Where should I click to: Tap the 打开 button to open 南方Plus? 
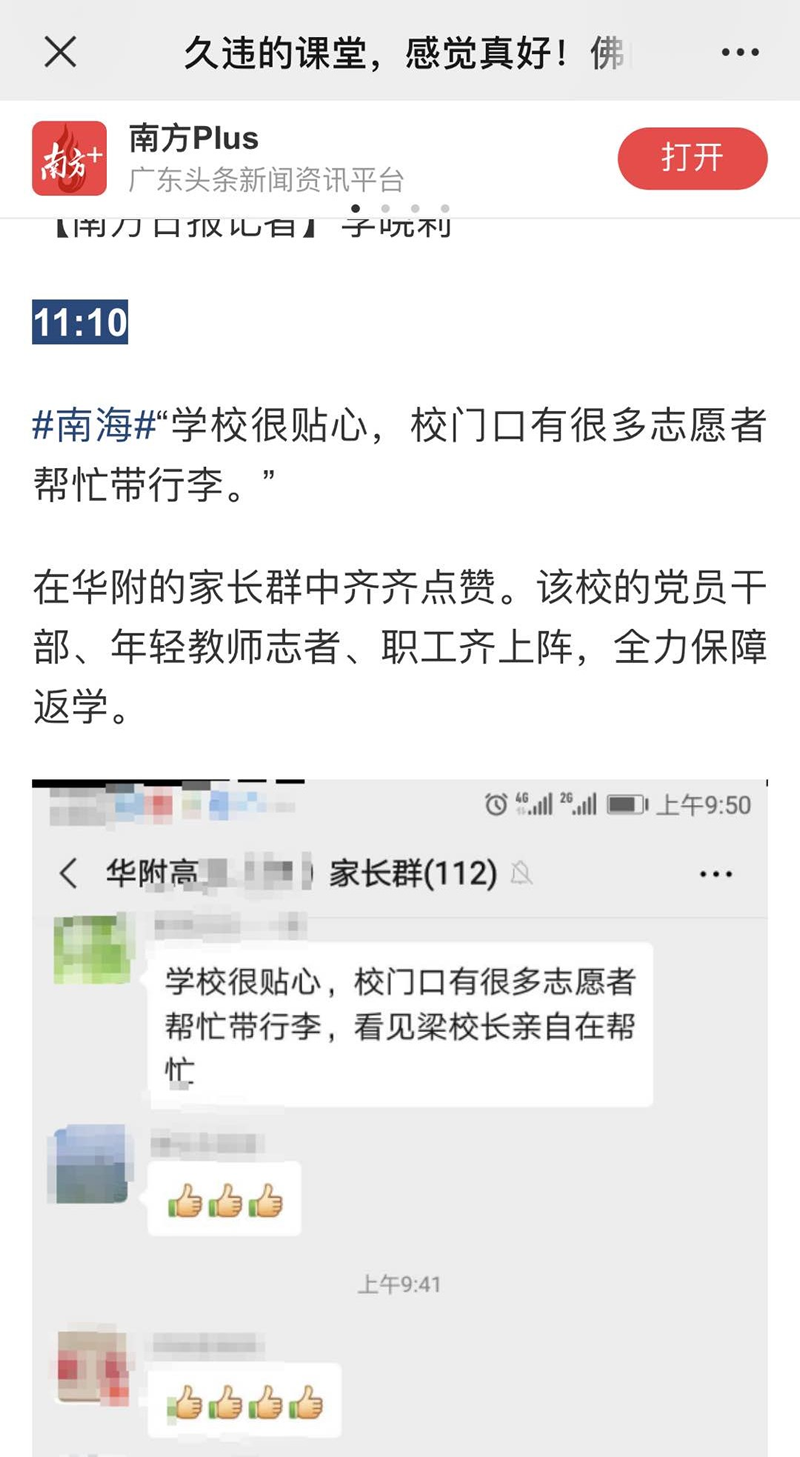point(692,158)
